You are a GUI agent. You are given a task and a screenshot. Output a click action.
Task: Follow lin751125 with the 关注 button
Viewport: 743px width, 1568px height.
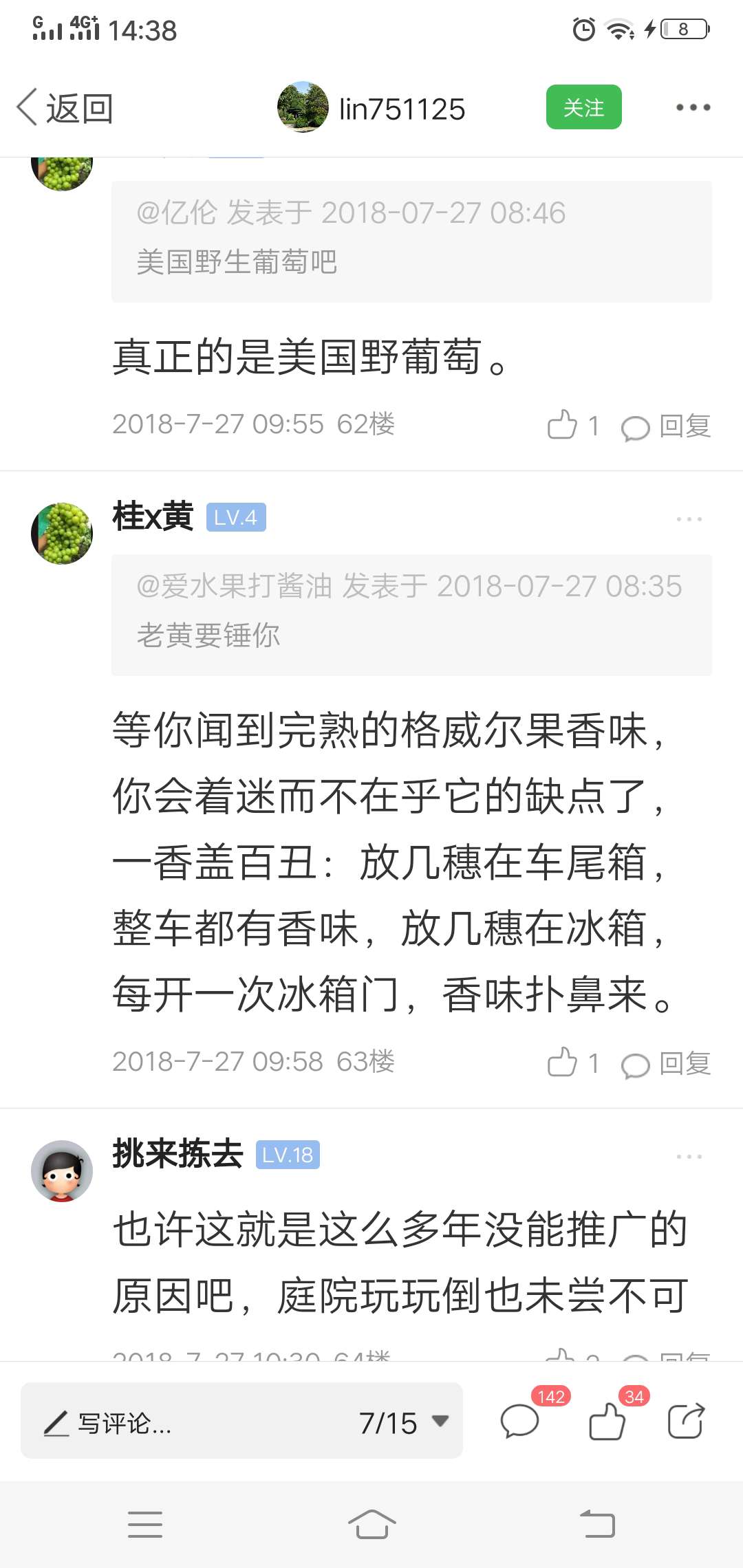tap(583, 107)
